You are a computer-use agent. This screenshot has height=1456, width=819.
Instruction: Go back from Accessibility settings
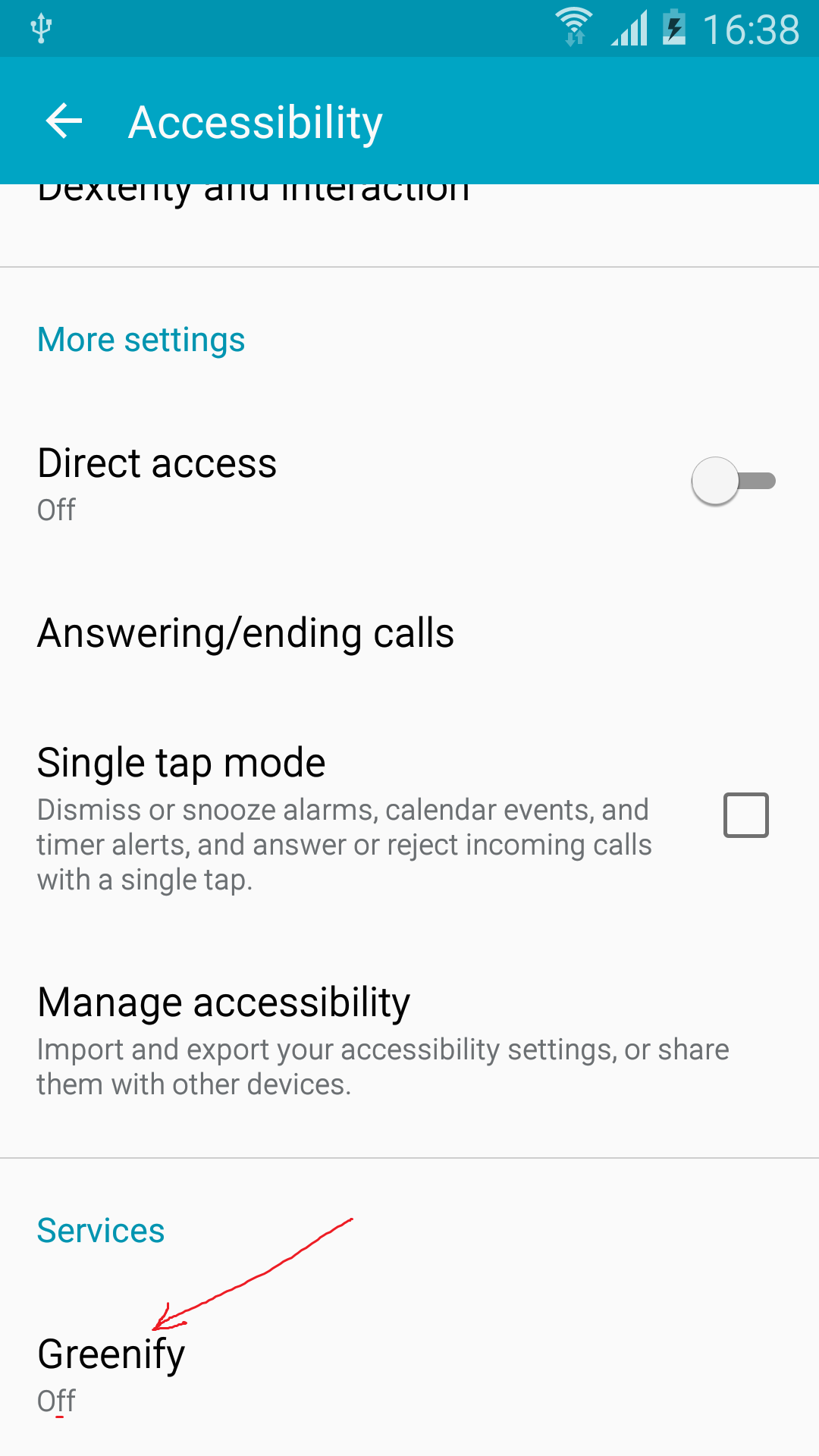[x=64, y=121]
